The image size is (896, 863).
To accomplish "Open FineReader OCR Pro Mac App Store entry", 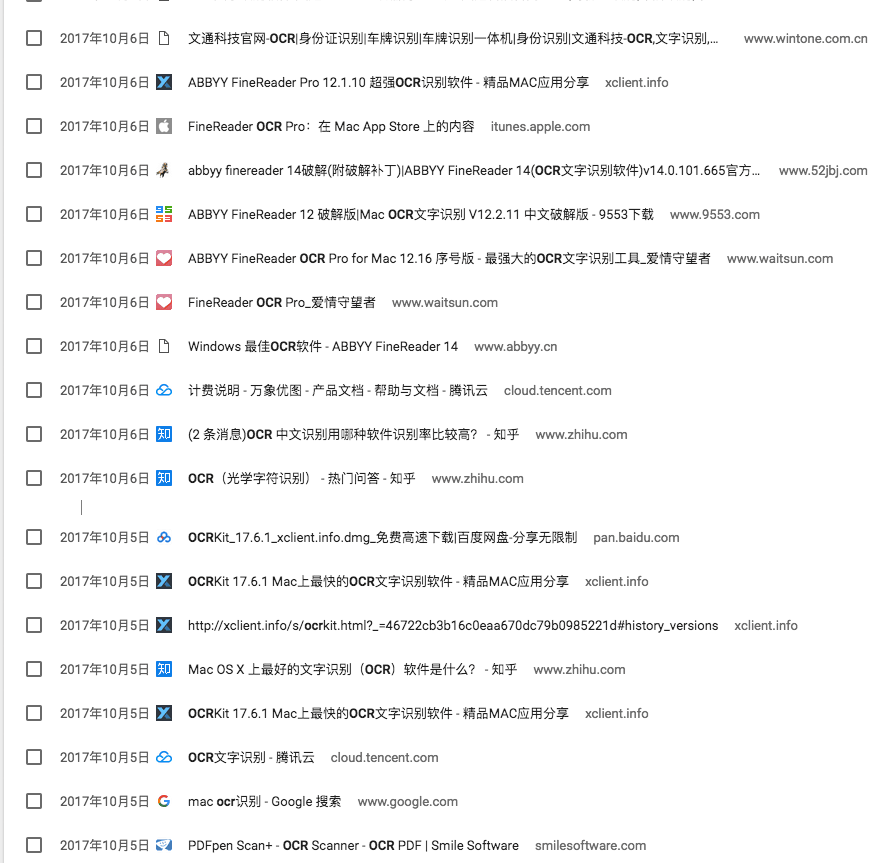I will coord(331,127).
